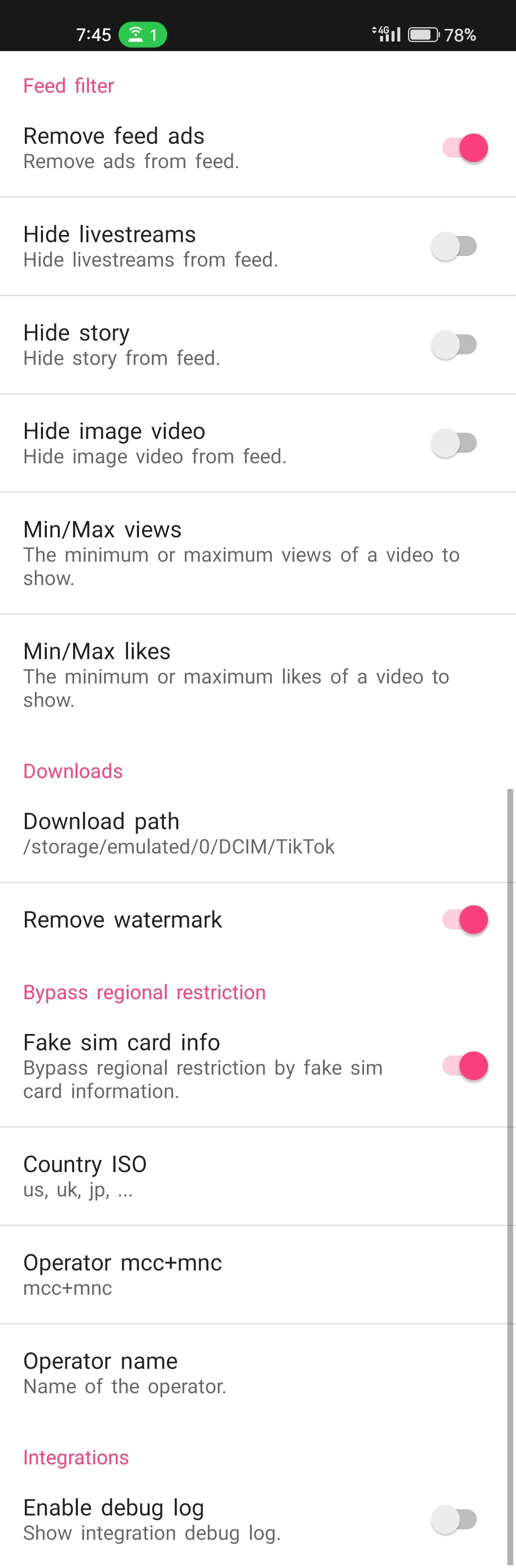Open the Country ISO setting
The width and height of the screenshot is (516, 1568).
click(244, 1175)
